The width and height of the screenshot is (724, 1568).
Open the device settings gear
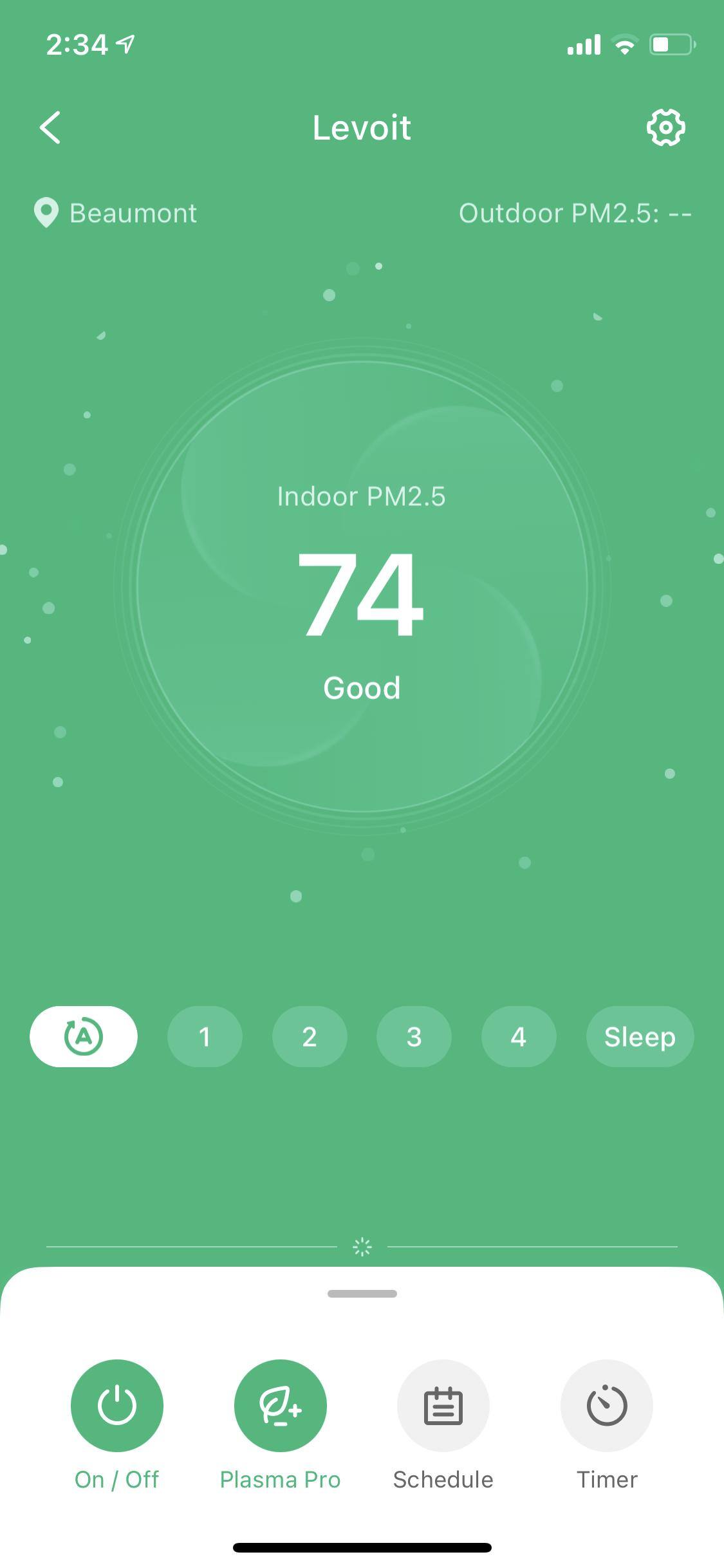pyautogui.click(x=665, y=127)
